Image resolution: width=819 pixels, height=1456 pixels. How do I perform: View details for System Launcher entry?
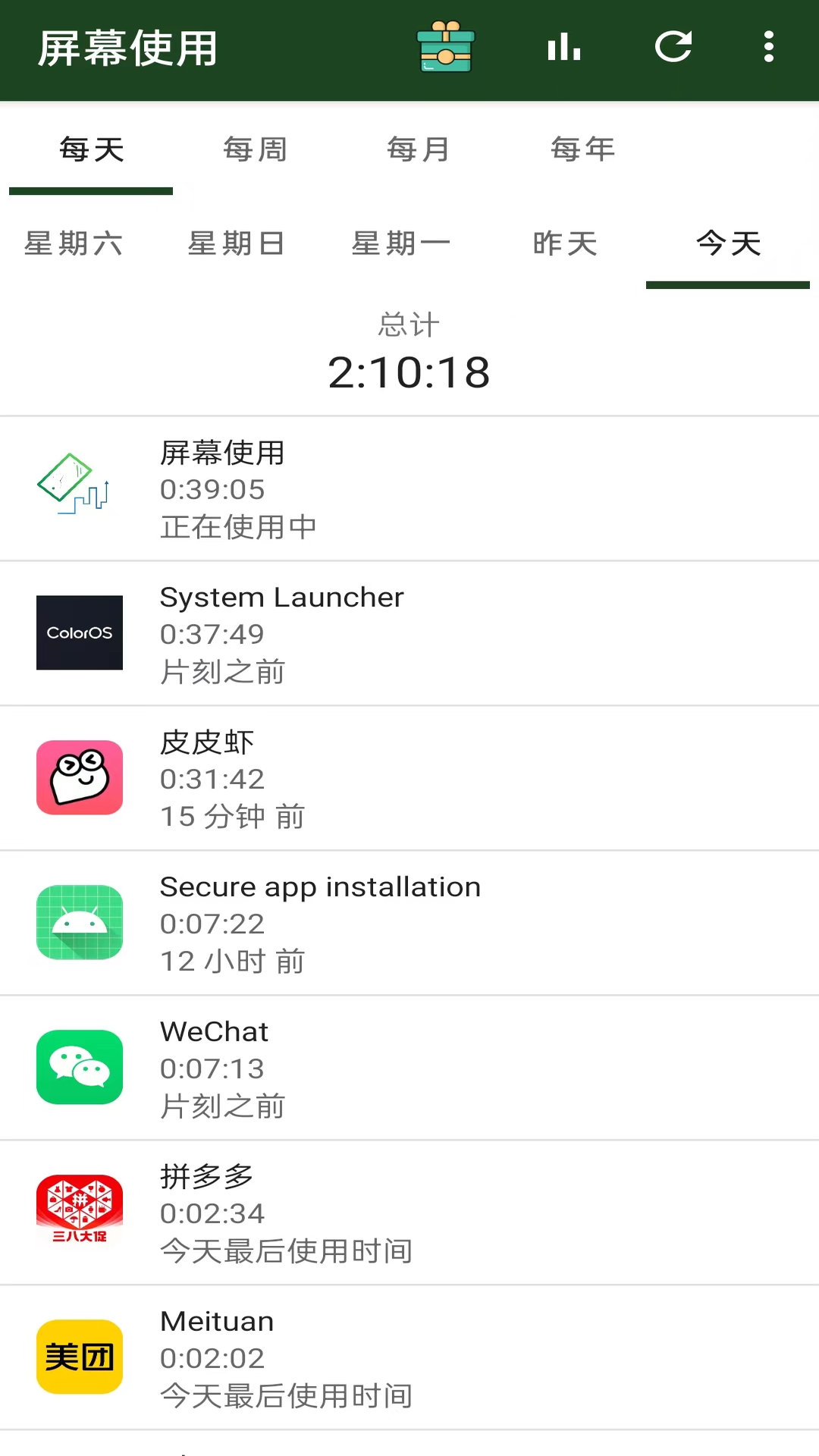409,633
